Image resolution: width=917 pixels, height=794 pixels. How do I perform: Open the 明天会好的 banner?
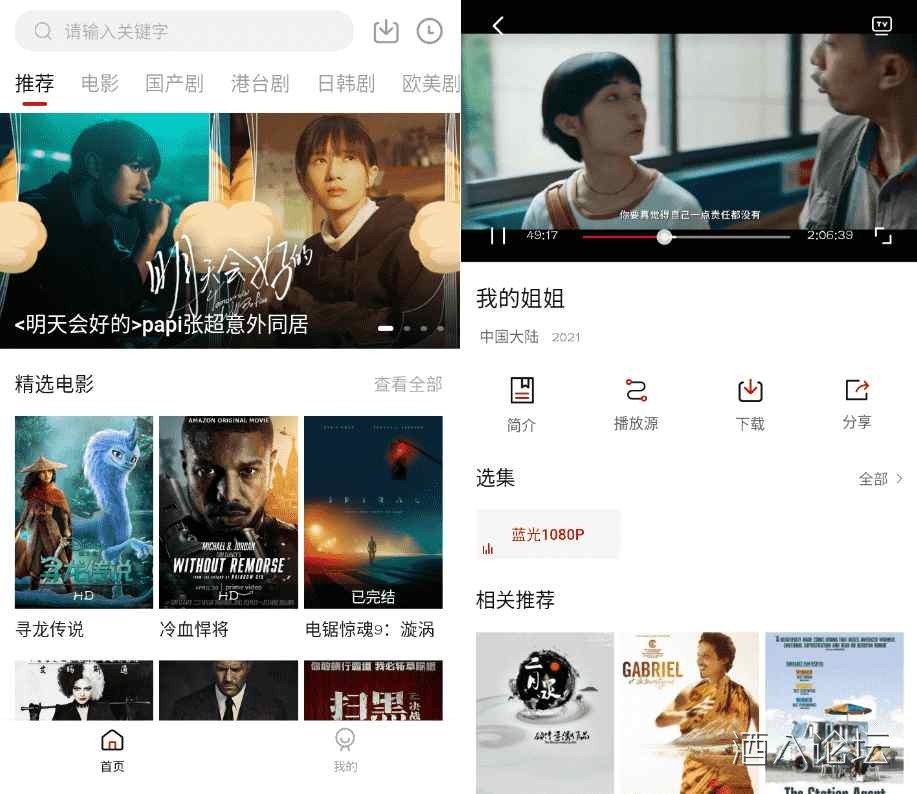tap(230, 230)
